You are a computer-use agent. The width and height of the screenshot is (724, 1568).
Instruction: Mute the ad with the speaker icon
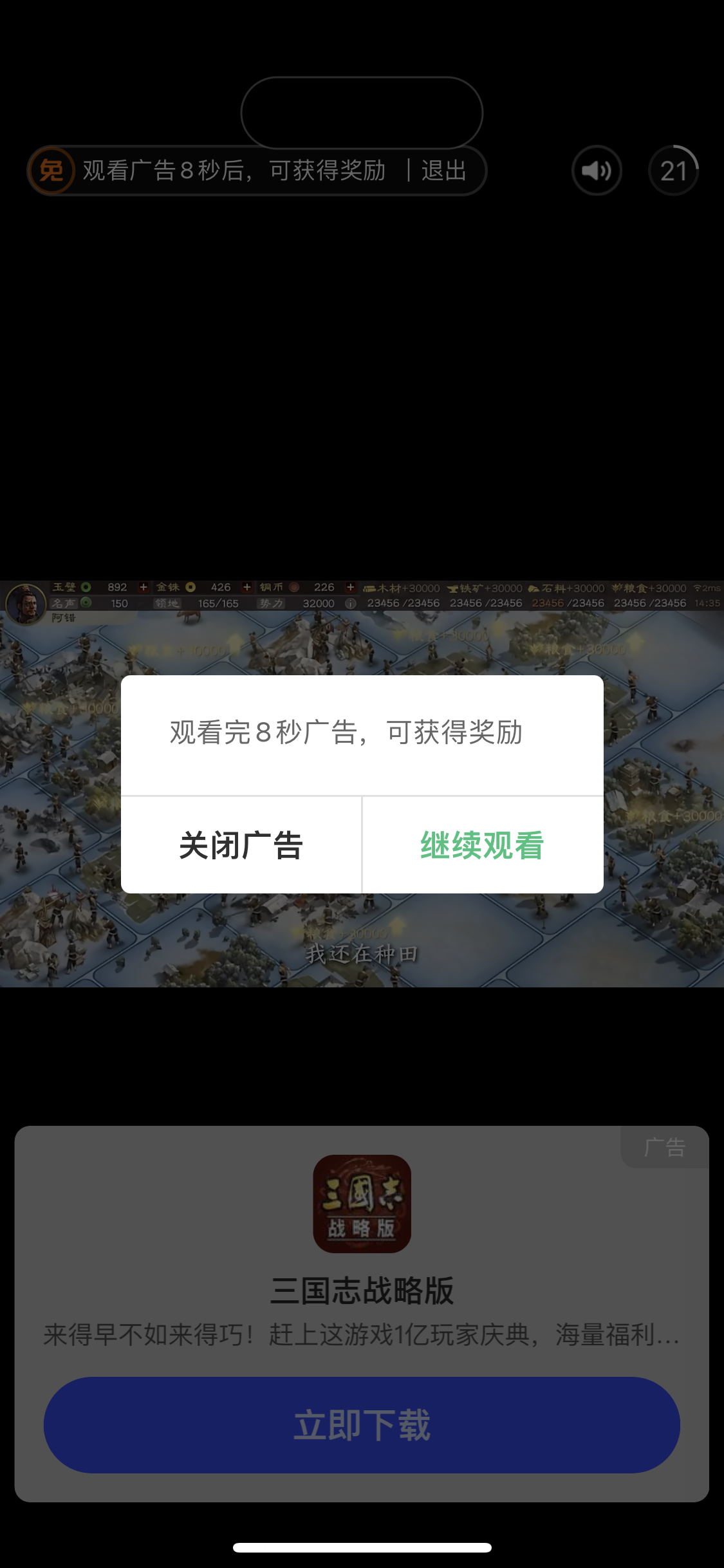(596, 170)
